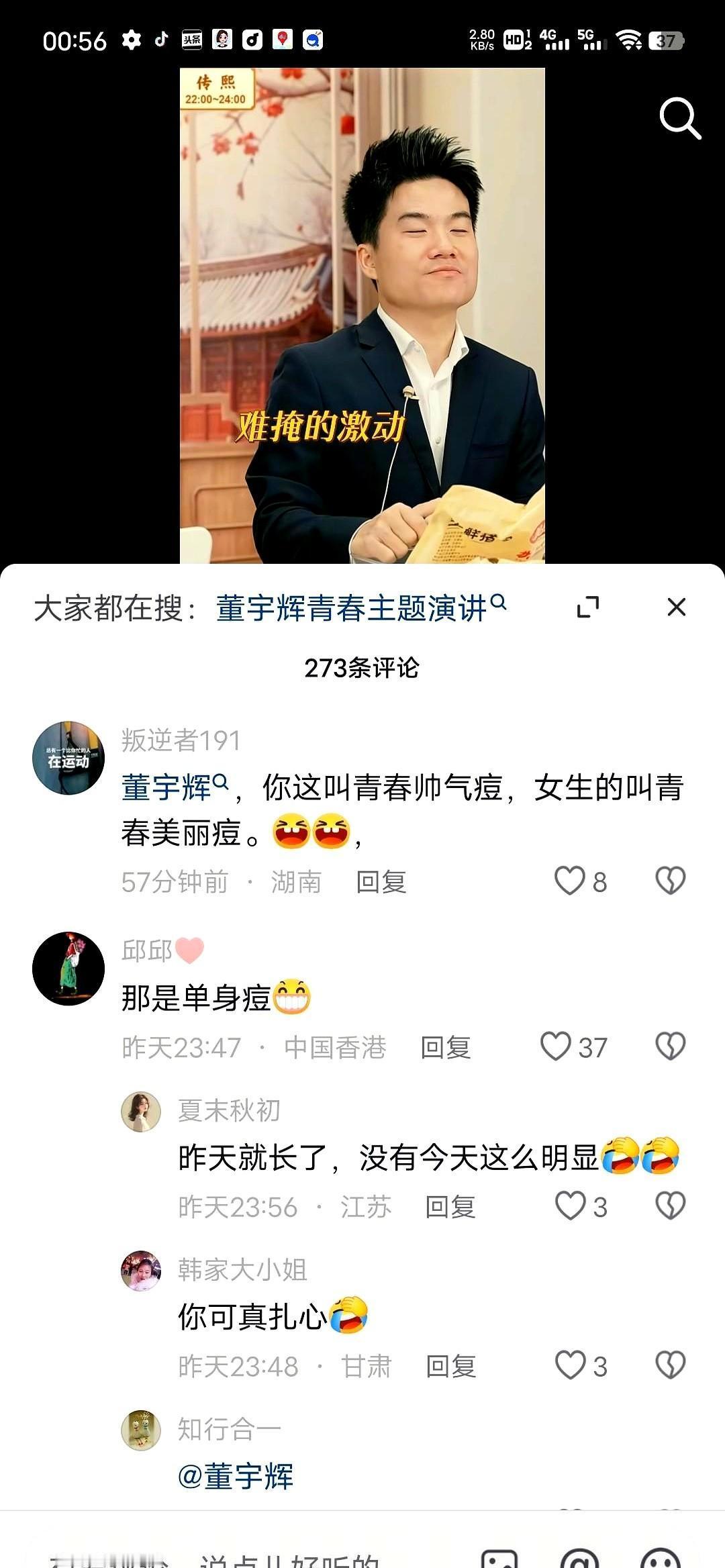Tap the dislike icon on 邱邱's comment
The width and height of the screenshot is (725, 1568).
(669, 1046)
